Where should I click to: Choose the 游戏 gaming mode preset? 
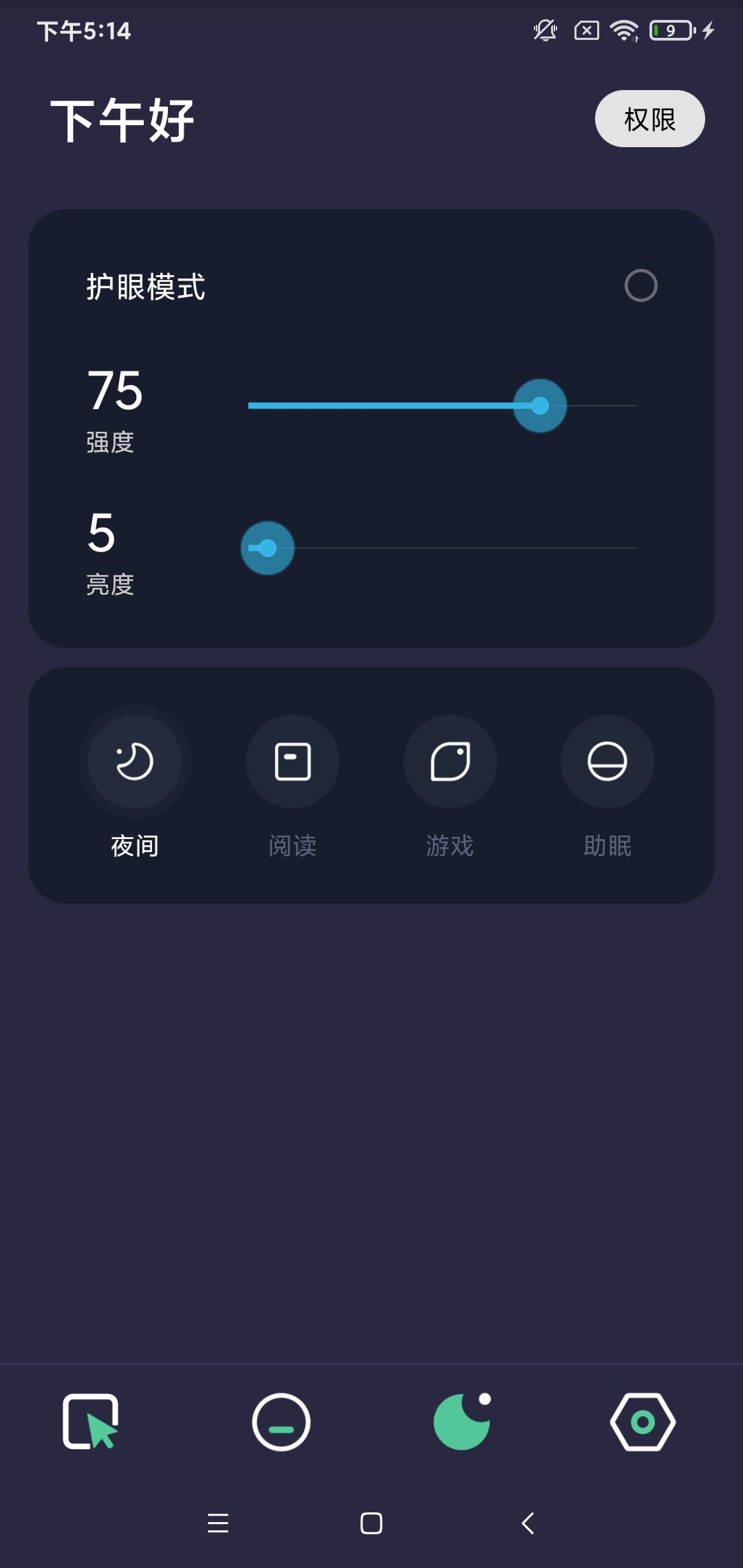(x=450, y=761)
